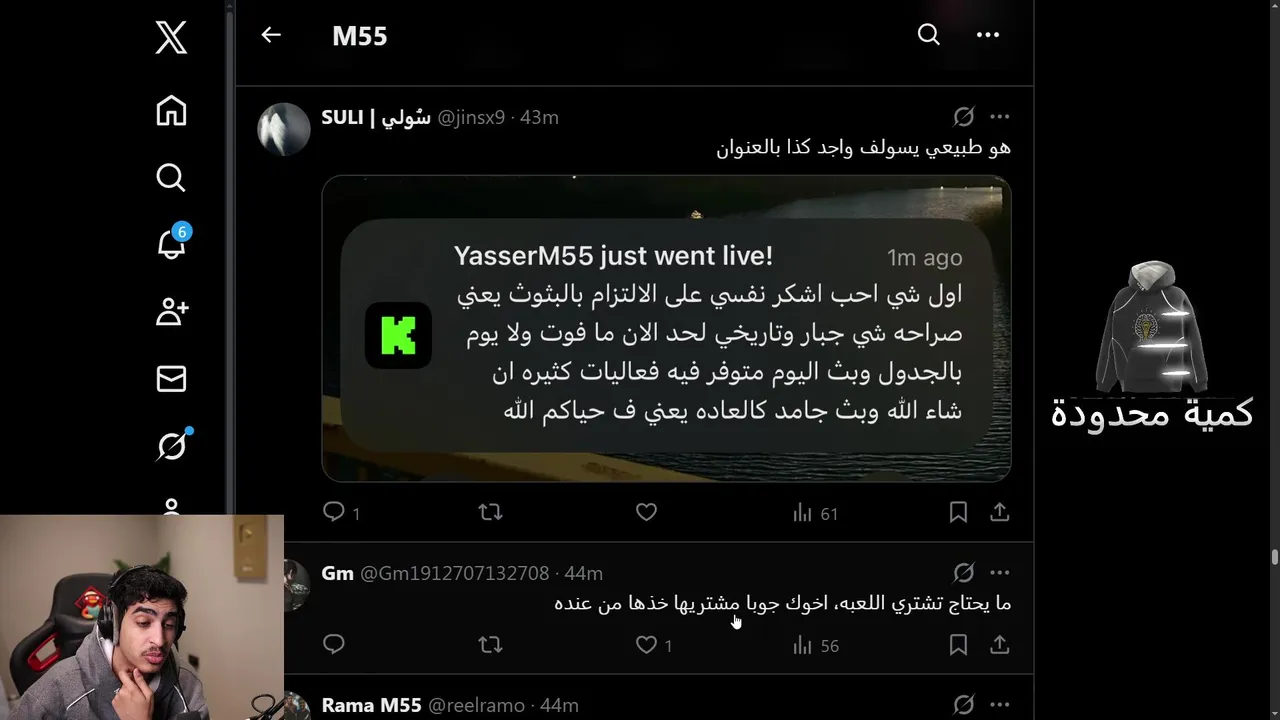
Task: Open the overflow menu beside the search icon
Action: pos(988,35)
